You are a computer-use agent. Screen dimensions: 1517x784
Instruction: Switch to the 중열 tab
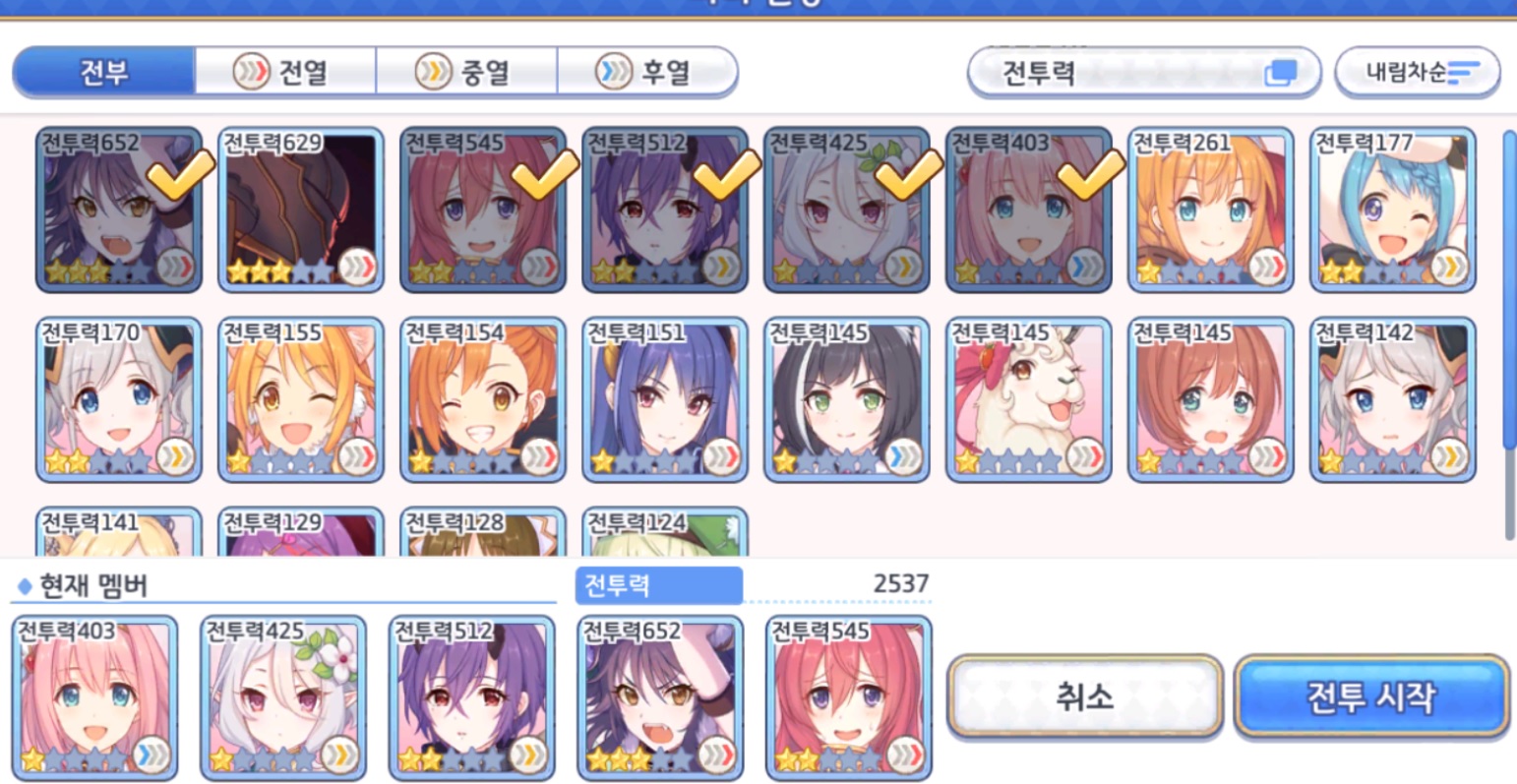(x=466, y=72)
